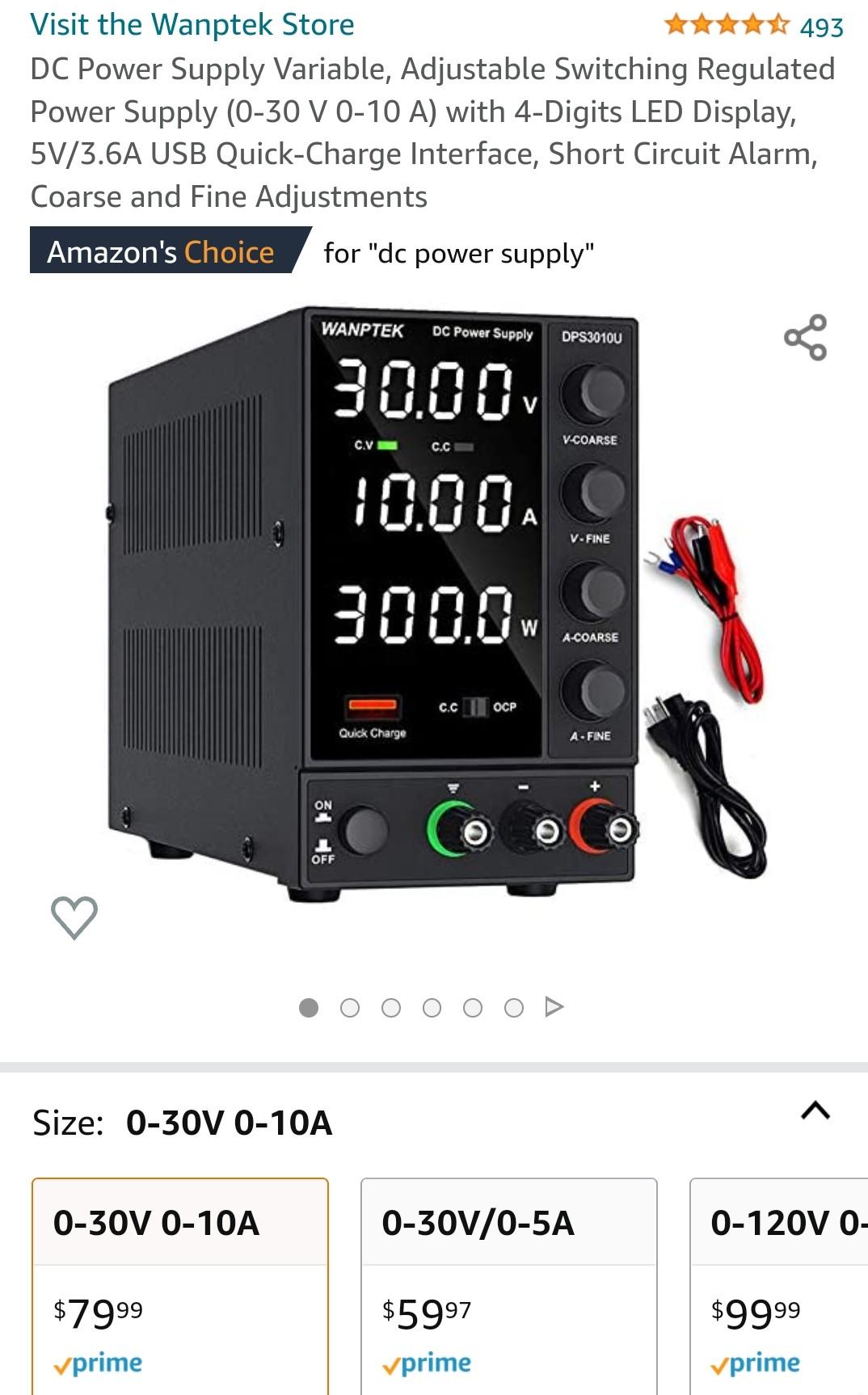Visit the Wanptek Store link
Screen dimensions: 868x1395
[192, 24]
